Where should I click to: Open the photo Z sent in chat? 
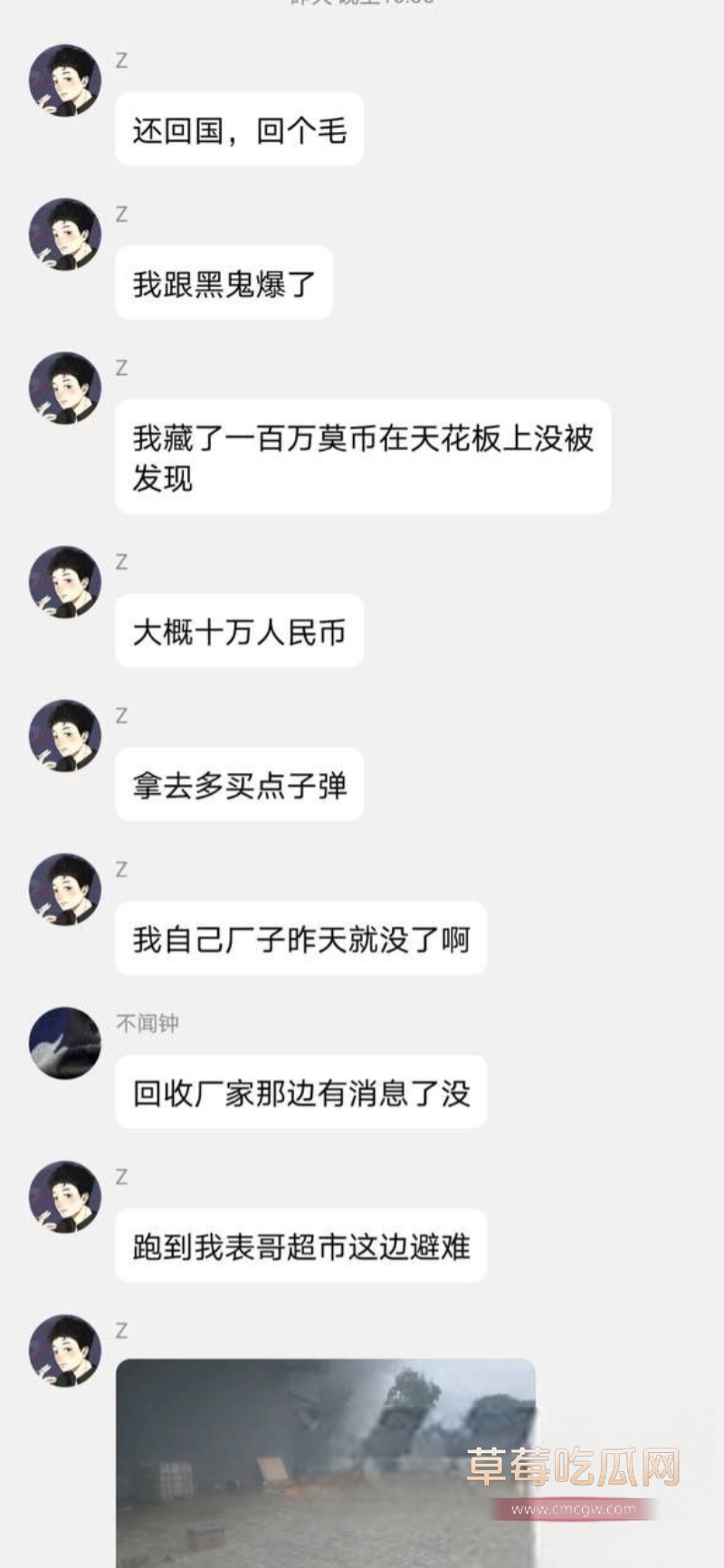pyautogui.click(x=326, y=1462)
